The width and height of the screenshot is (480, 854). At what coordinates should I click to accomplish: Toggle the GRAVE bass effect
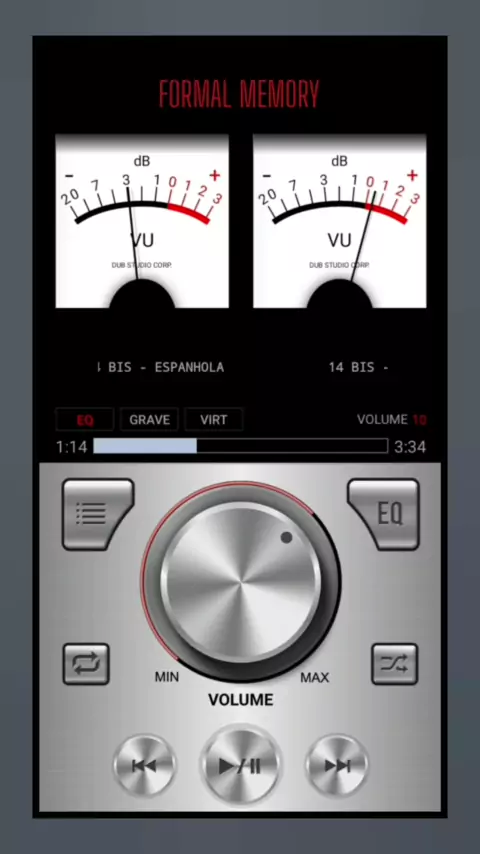tap(149, 420)
